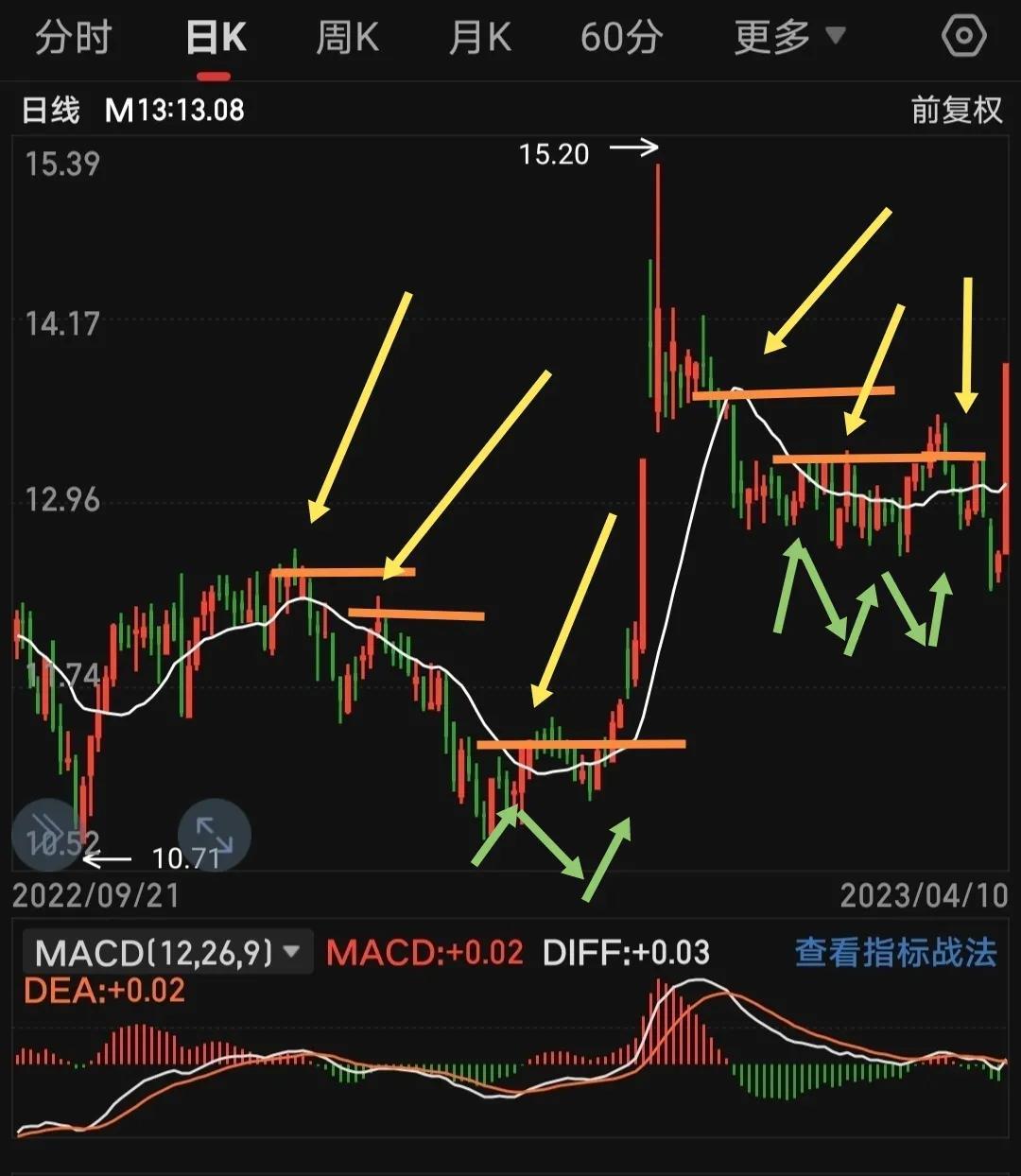Viewport: 1021px width, 1176px height.
Task: Switch to the 月K monthly chart
Action: click(x=480, y=38)
